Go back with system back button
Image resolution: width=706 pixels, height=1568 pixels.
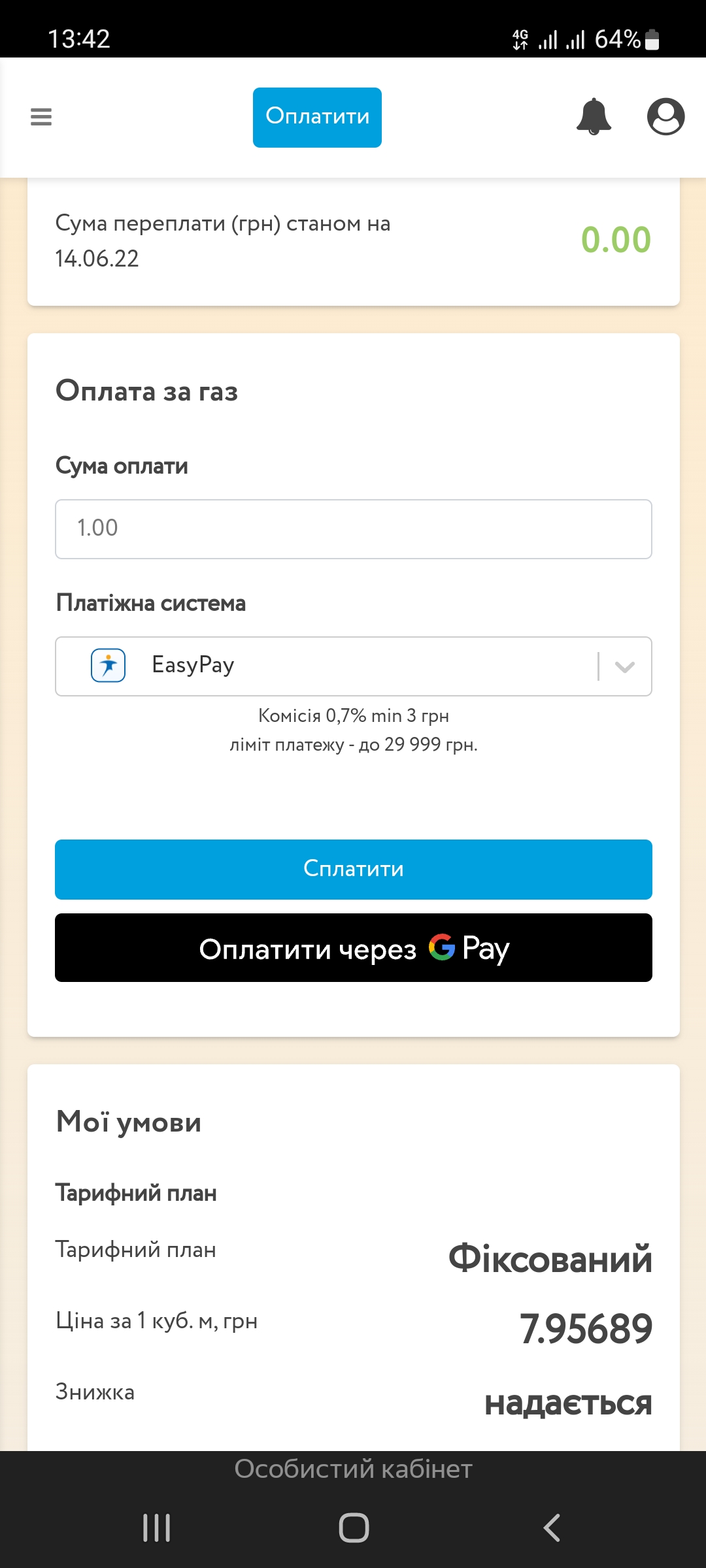click(x=552, y=1527)
